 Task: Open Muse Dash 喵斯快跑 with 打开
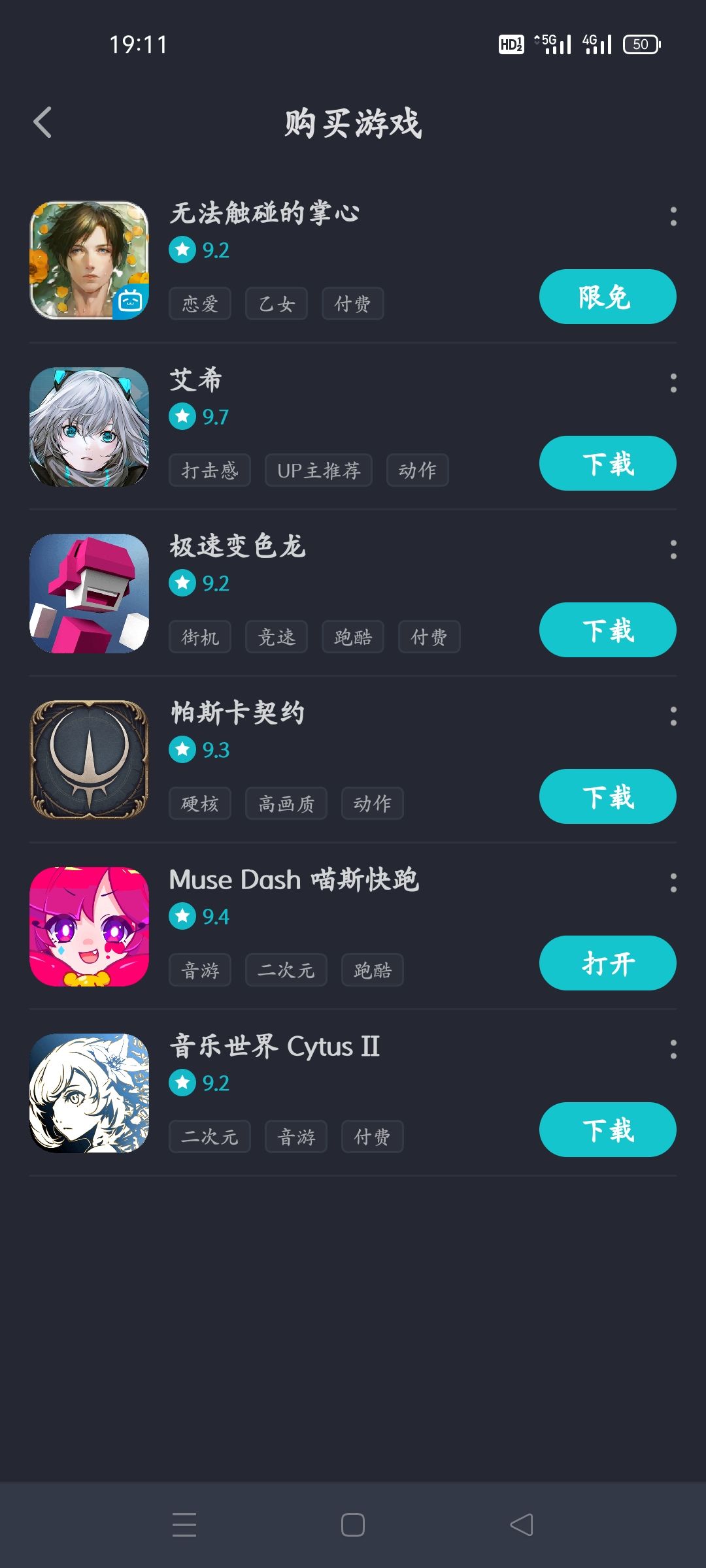(x=607, y=963)
